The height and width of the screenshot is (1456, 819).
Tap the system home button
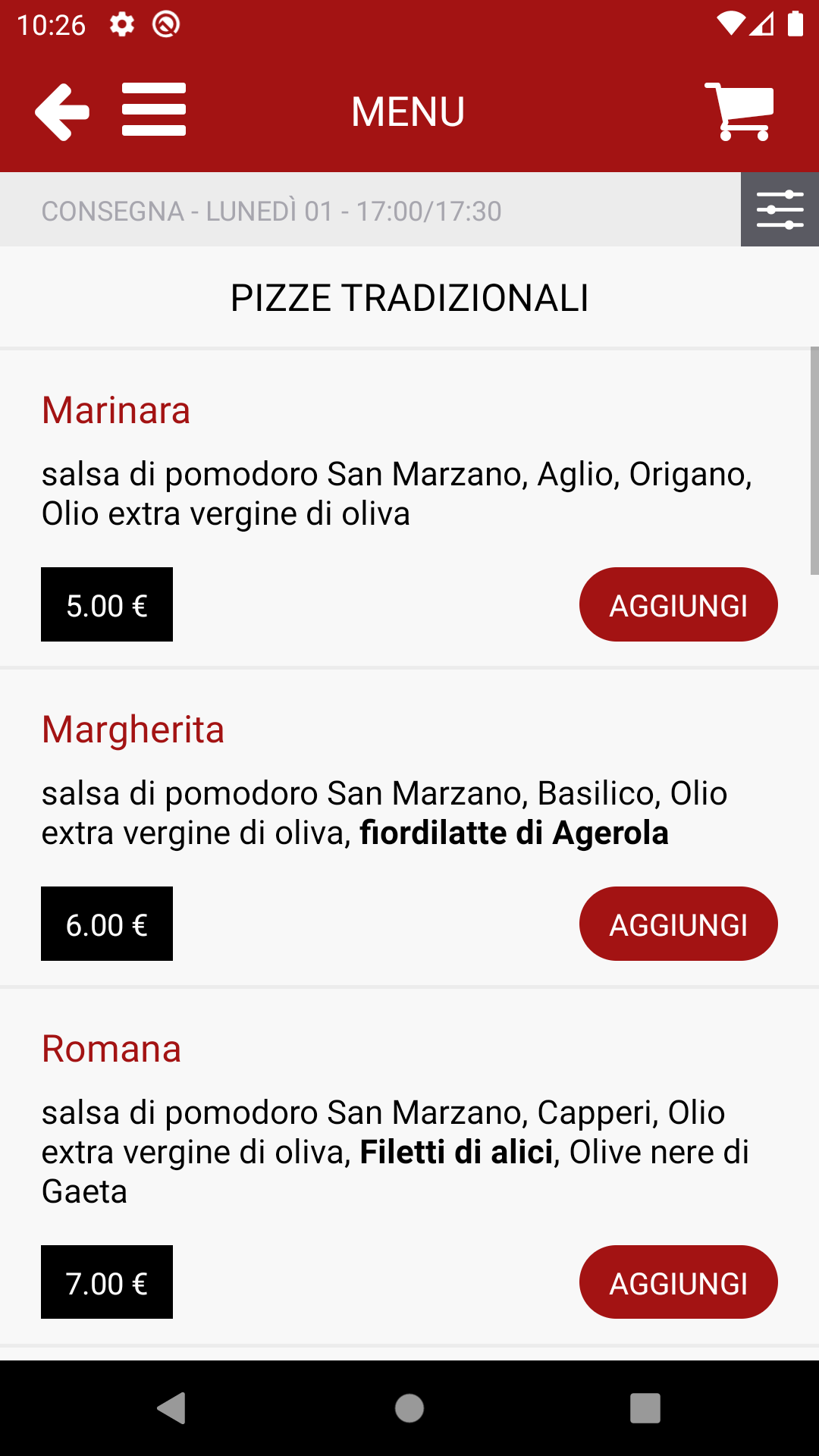pos(409,1408)
